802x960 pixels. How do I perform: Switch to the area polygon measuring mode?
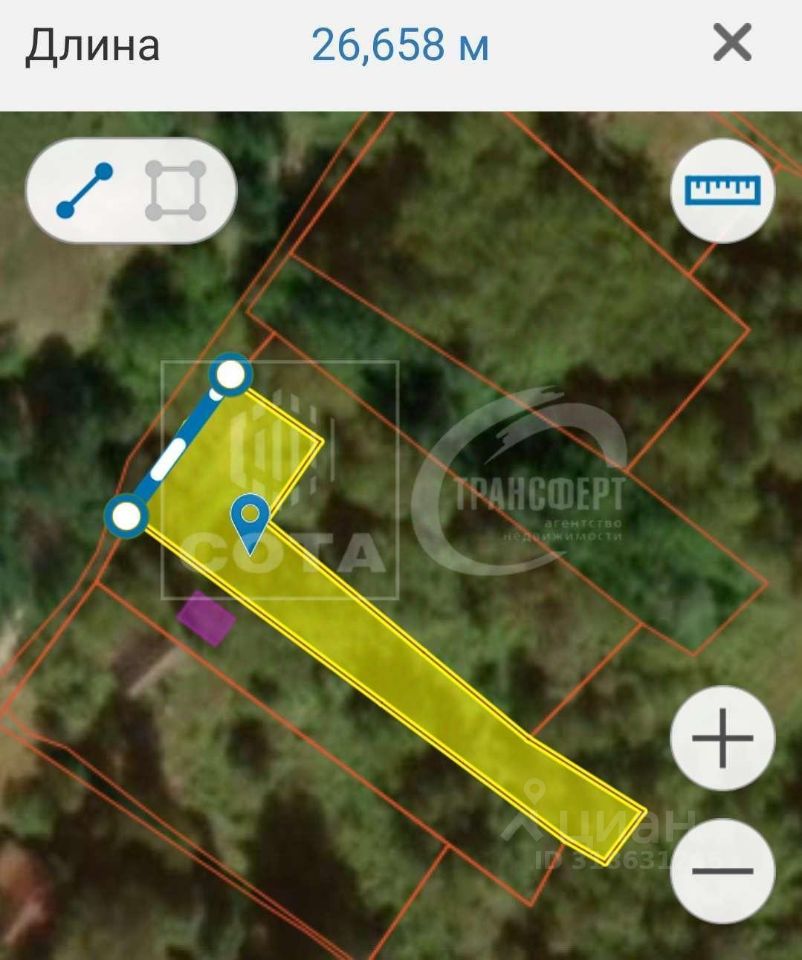(176, 190)
